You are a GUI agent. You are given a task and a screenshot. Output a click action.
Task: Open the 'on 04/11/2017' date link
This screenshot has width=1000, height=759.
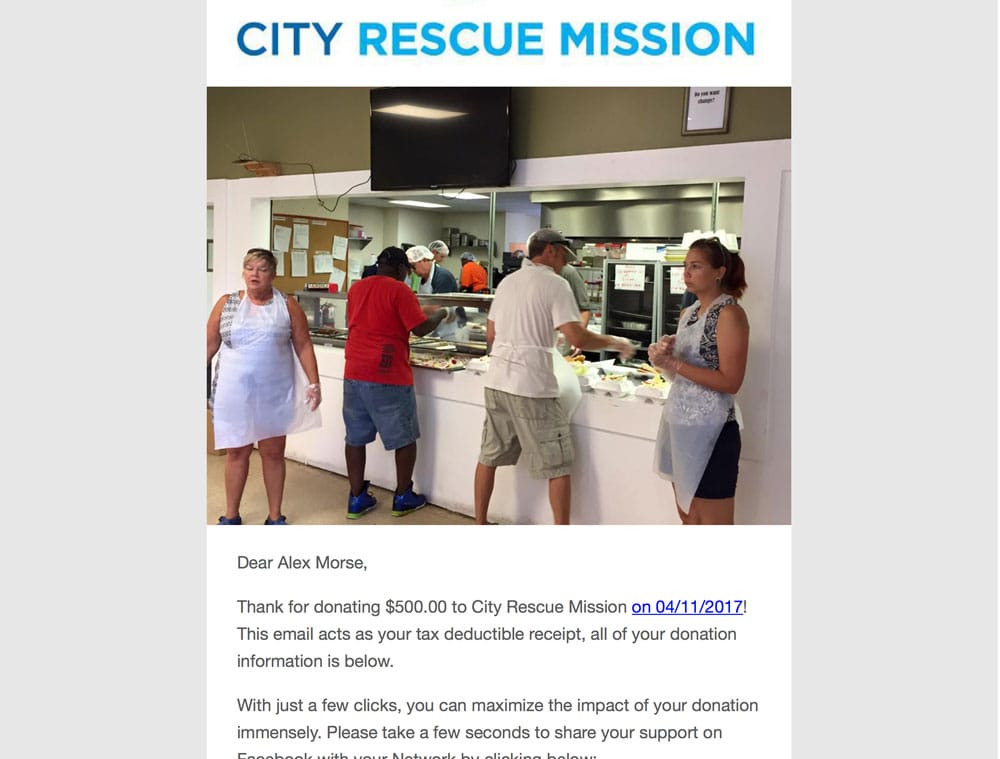tap(687, 607)
